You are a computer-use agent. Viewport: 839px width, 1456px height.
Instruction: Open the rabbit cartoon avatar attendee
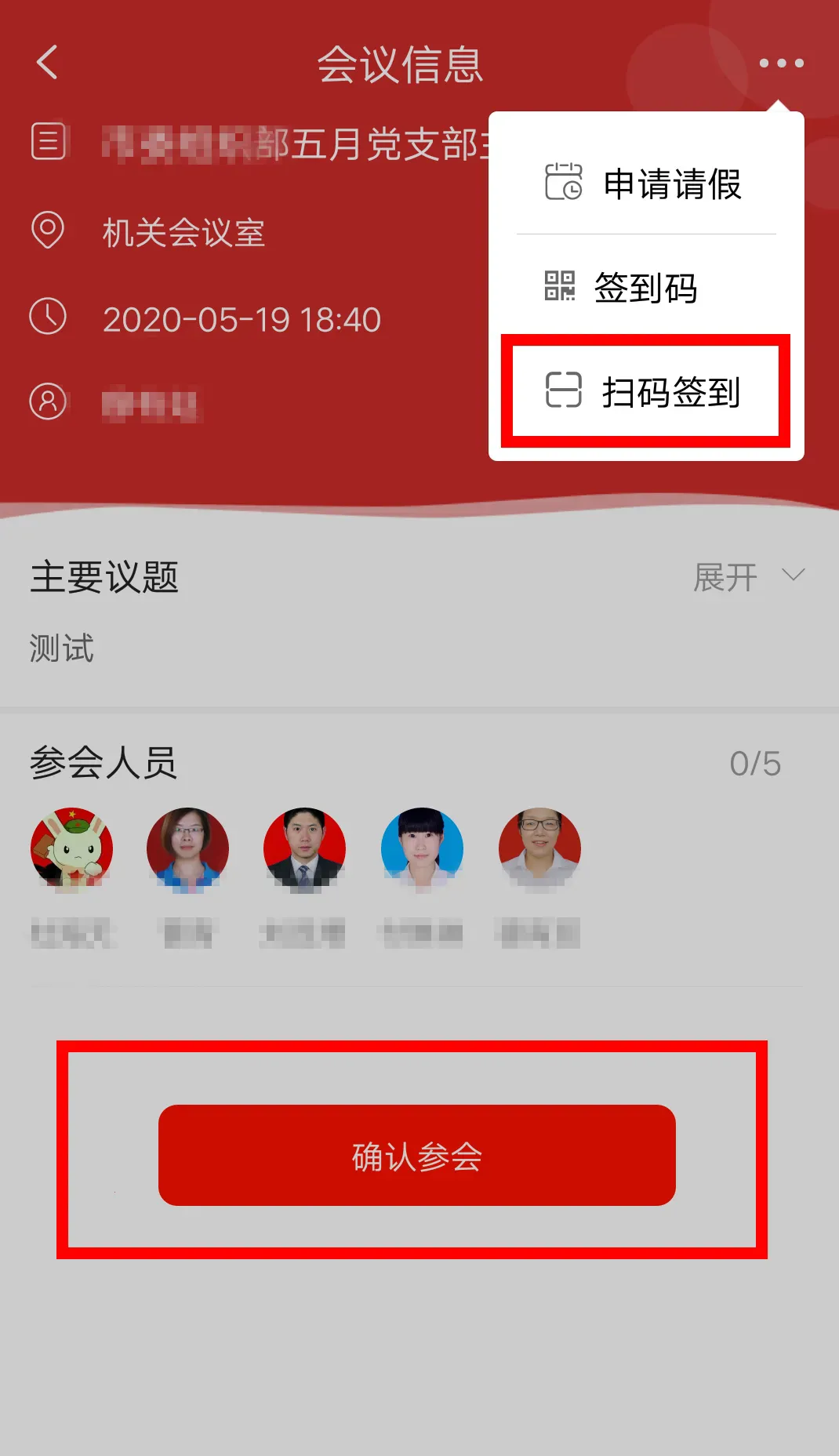point(71,849)
